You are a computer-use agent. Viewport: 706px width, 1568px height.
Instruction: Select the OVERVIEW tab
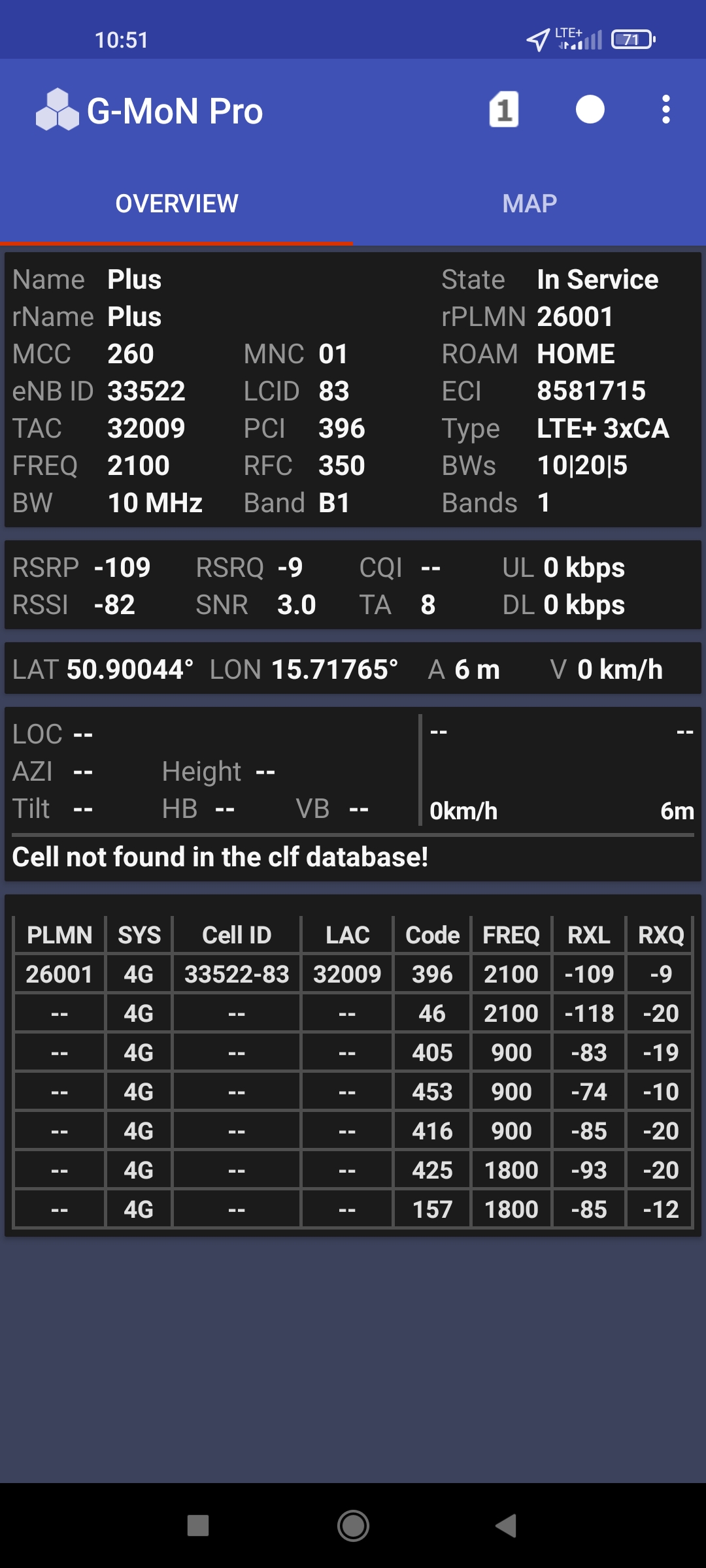click(x=176, y=204)
